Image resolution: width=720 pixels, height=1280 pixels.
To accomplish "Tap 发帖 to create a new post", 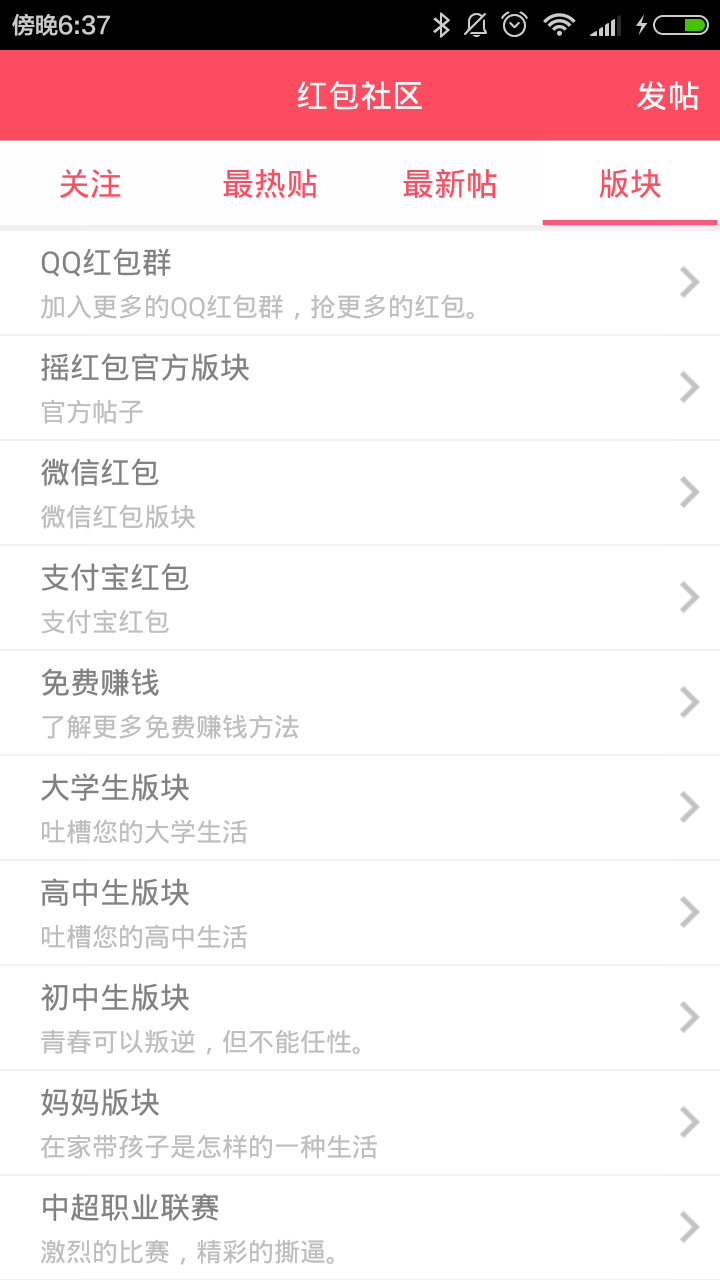I will pos(667,96).
